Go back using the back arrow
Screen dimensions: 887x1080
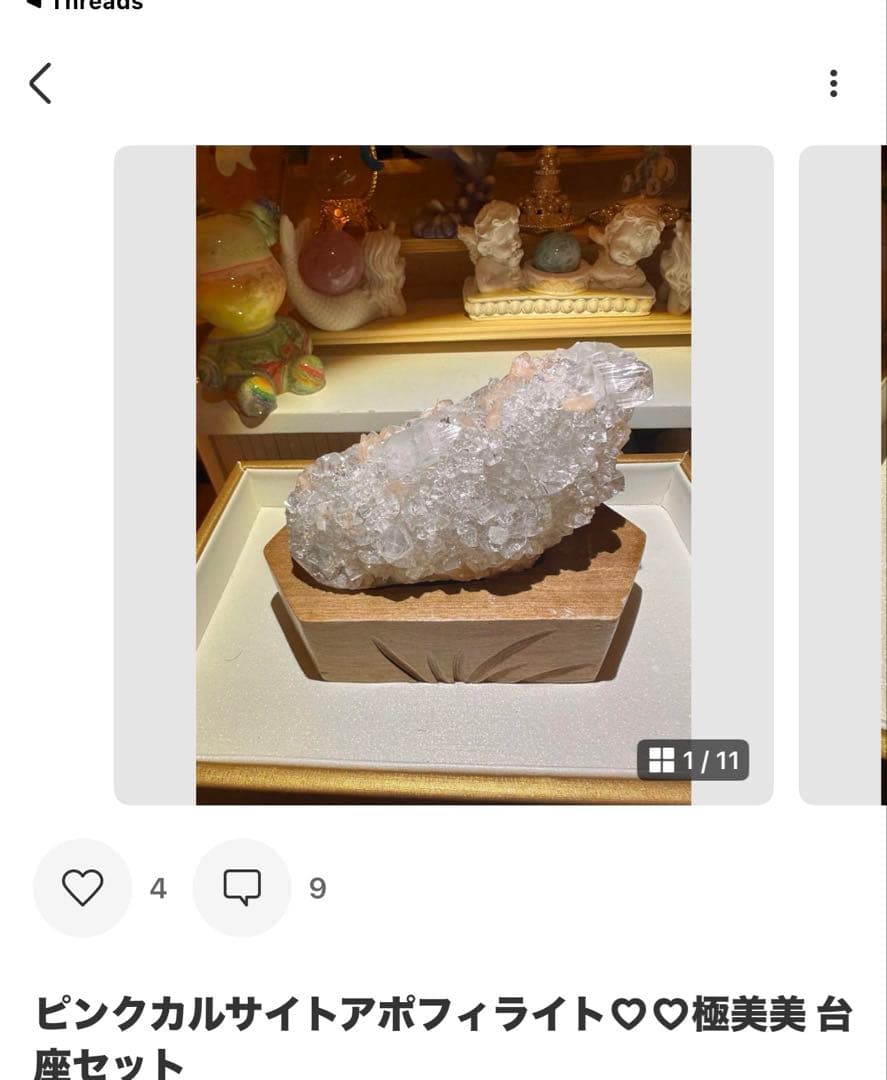(x=40, y=83)
